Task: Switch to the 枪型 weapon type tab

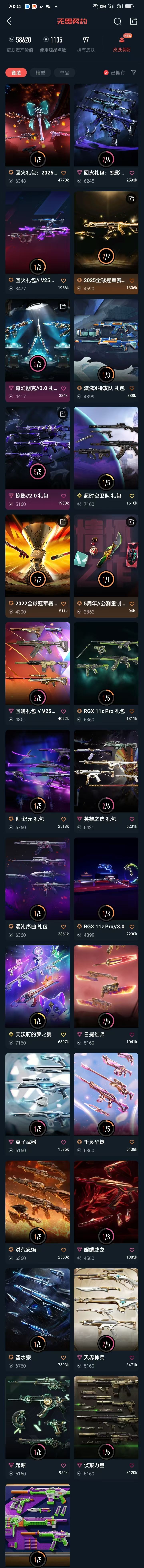Action: (40, 72)
